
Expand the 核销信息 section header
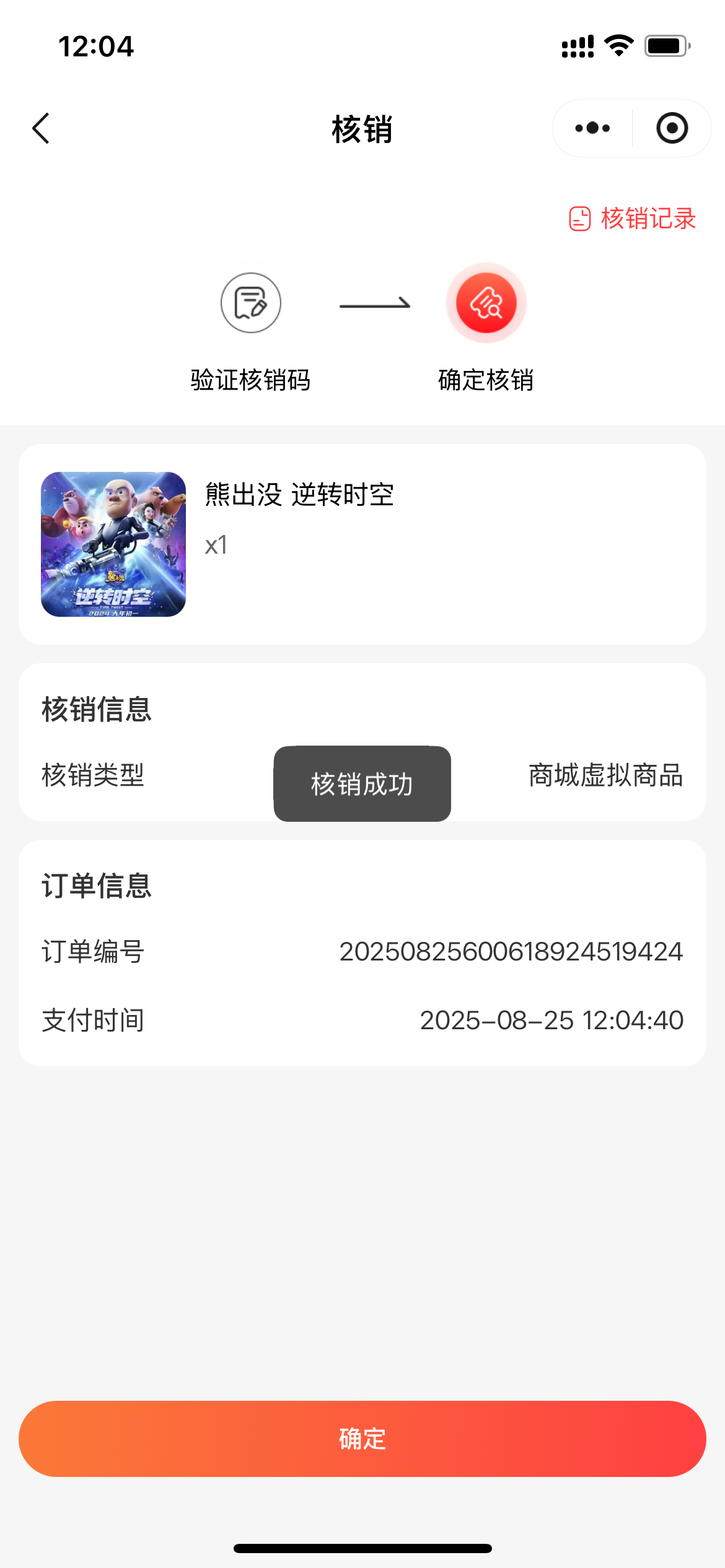point(97,710)
